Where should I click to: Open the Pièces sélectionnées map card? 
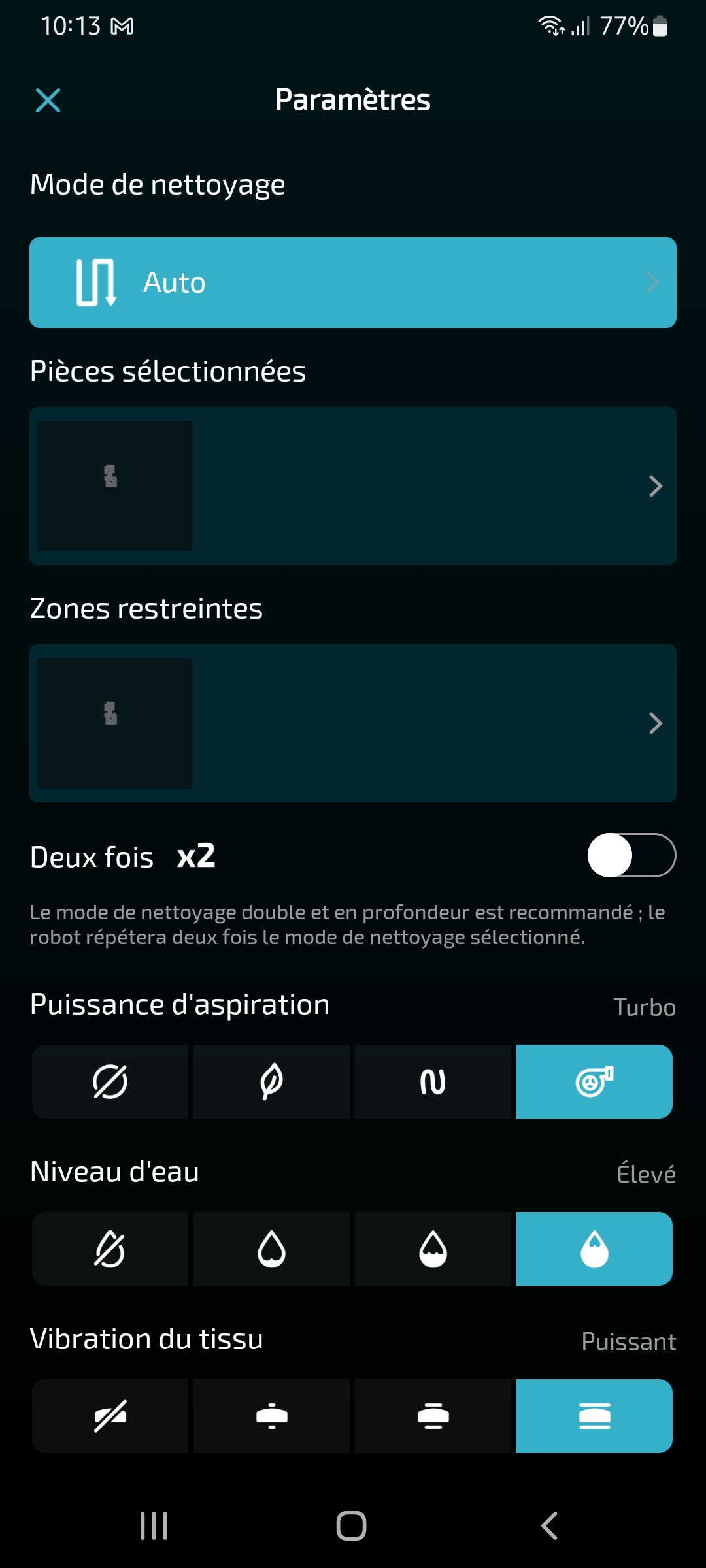tap(353, 486)
